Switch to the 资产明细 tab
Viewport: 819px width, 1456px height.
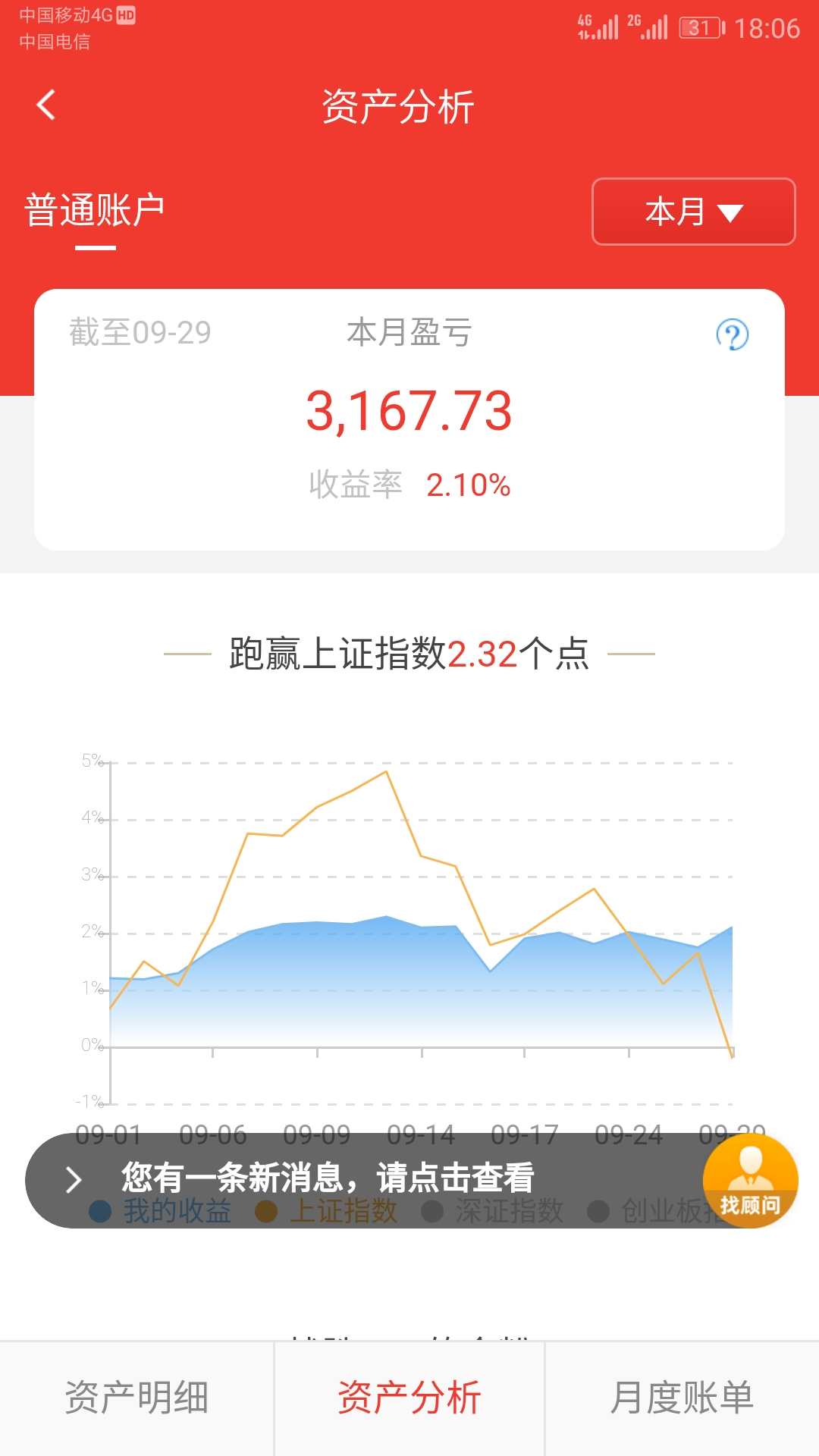tap(136, 1398)
